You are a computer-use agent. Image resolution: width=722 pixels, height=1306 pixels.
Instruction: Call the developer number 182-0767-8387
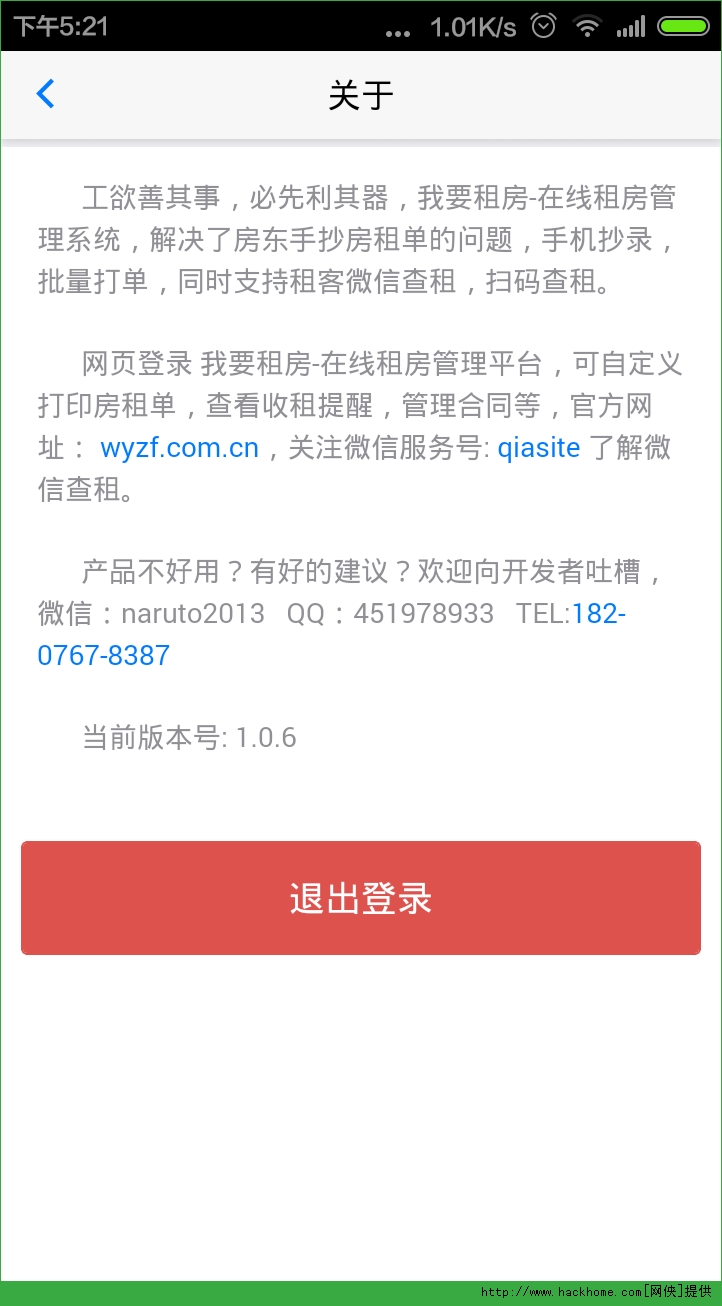[104, 655]
